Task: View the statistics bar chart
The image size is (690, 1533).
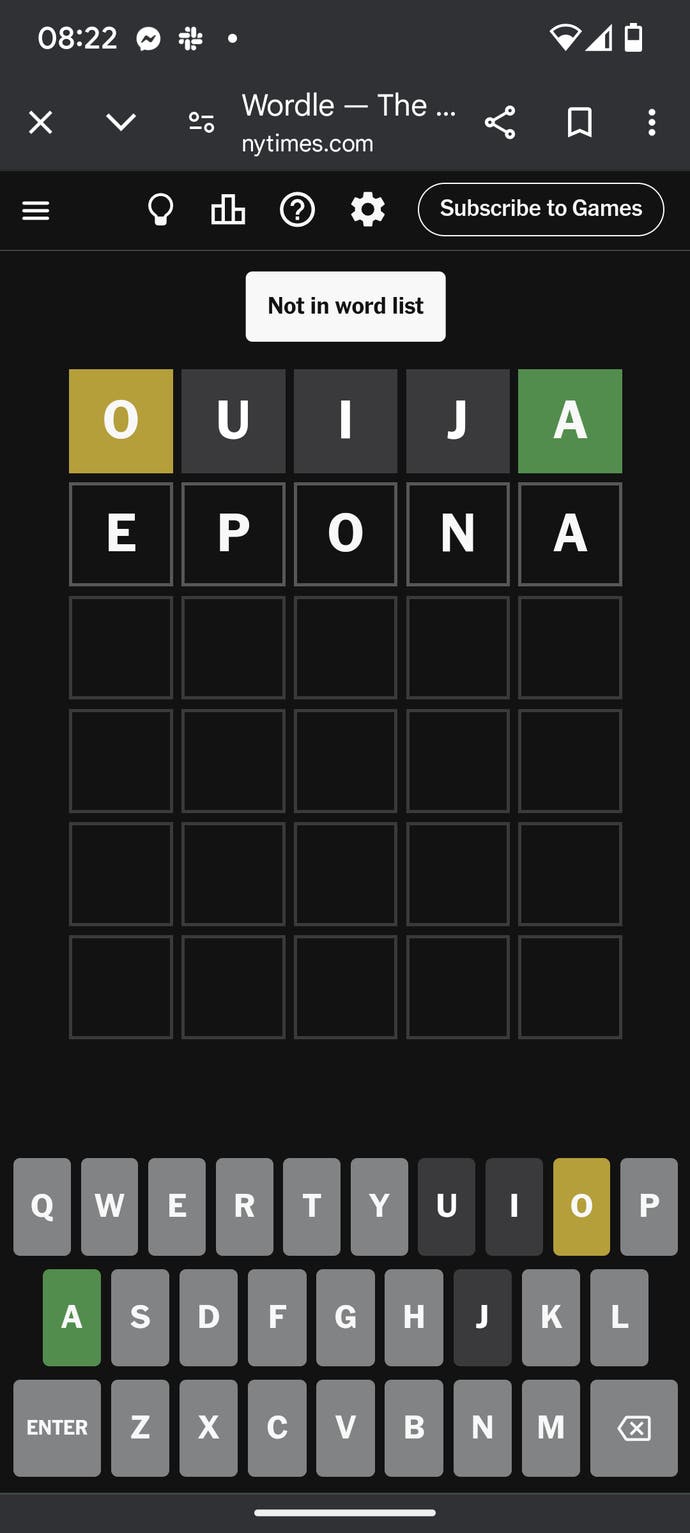Action: pyautogui.click(x=228, y=210)
